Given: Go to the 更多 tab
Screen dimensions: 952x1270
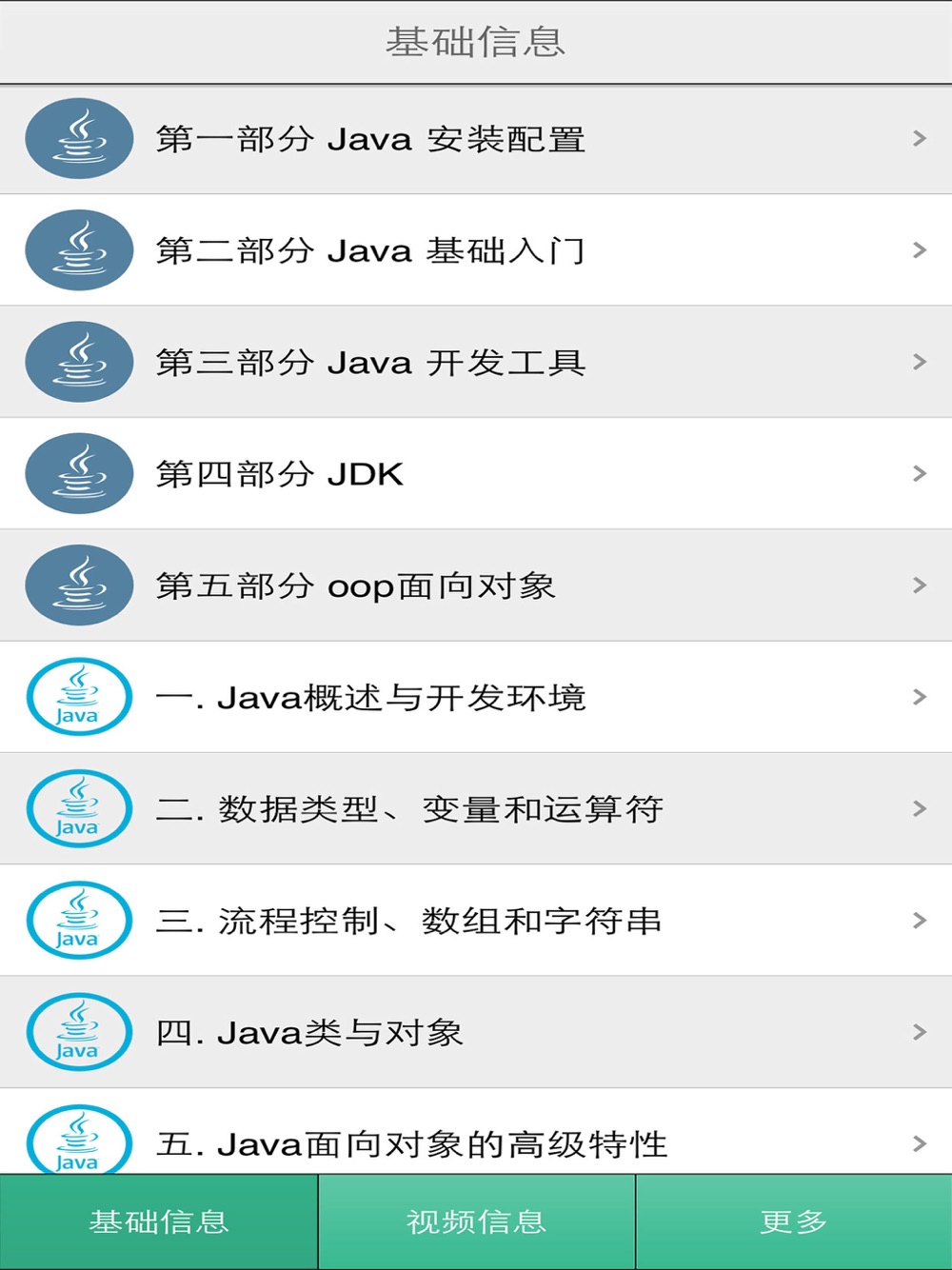Looking at the screenshot, I should coord(794,1221).
